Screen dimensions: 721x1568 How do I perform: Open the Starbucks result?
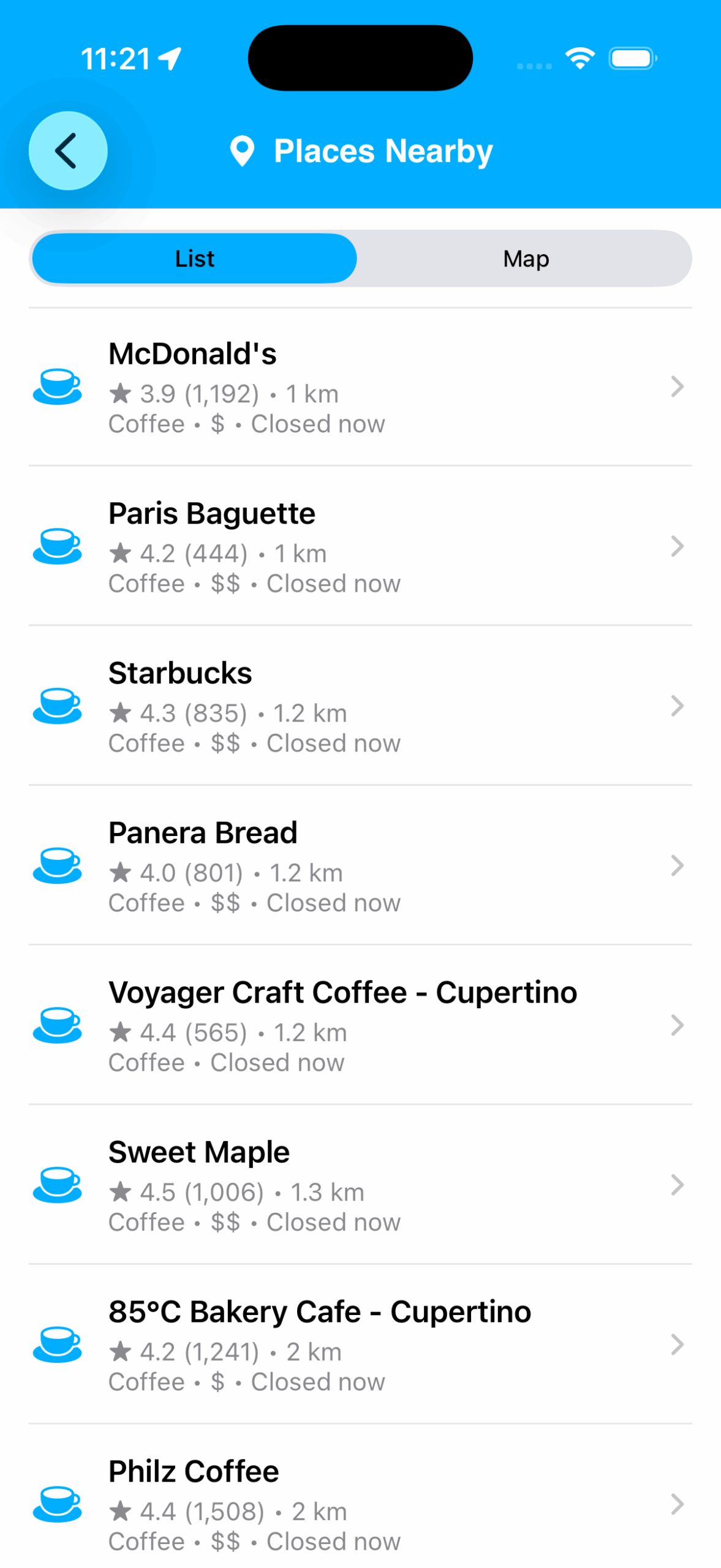pos(360,706)
